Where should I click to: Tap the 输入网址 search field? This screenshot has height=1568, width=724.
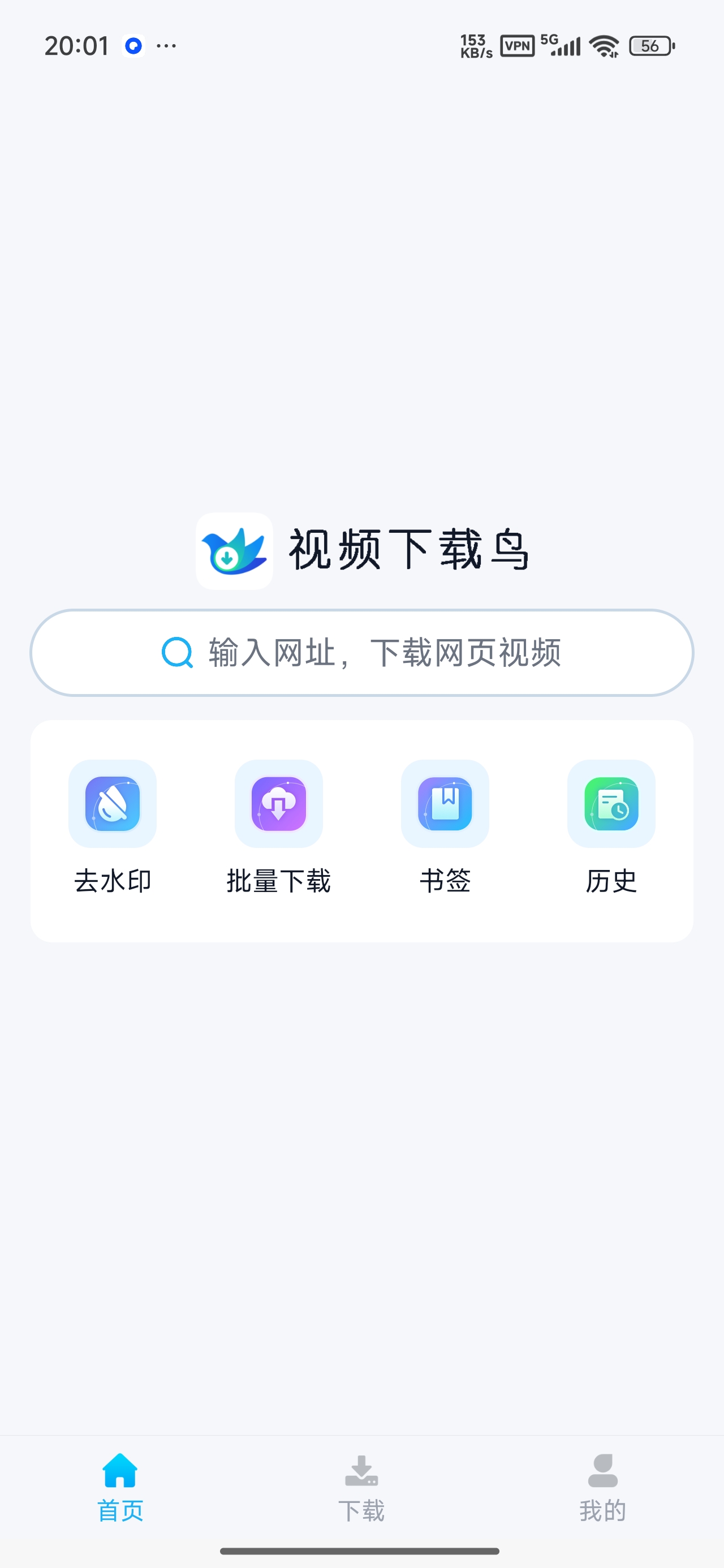(361, 653)
